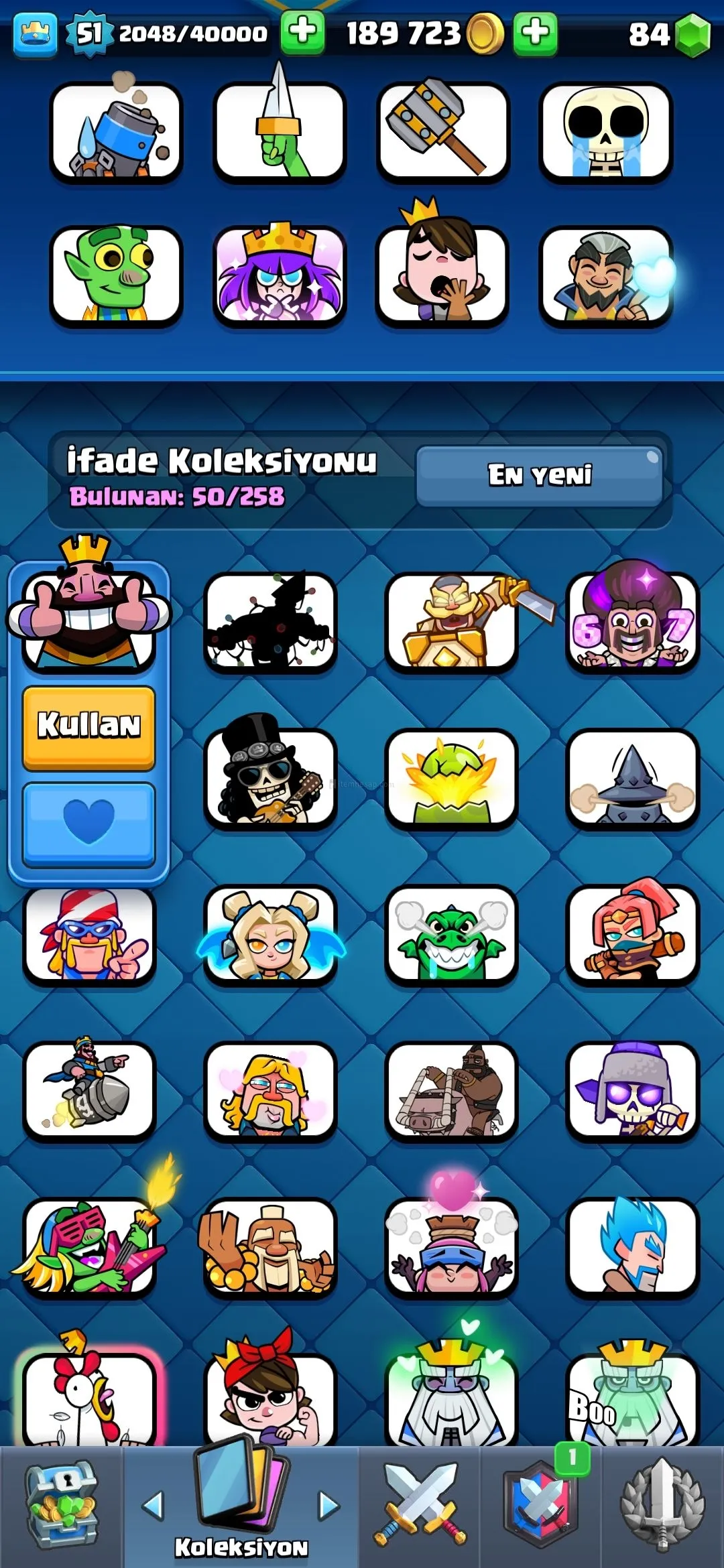
Task: Pick the blue-haired wizard emote
Action: pyautogui.click(x=632, y=1248)
